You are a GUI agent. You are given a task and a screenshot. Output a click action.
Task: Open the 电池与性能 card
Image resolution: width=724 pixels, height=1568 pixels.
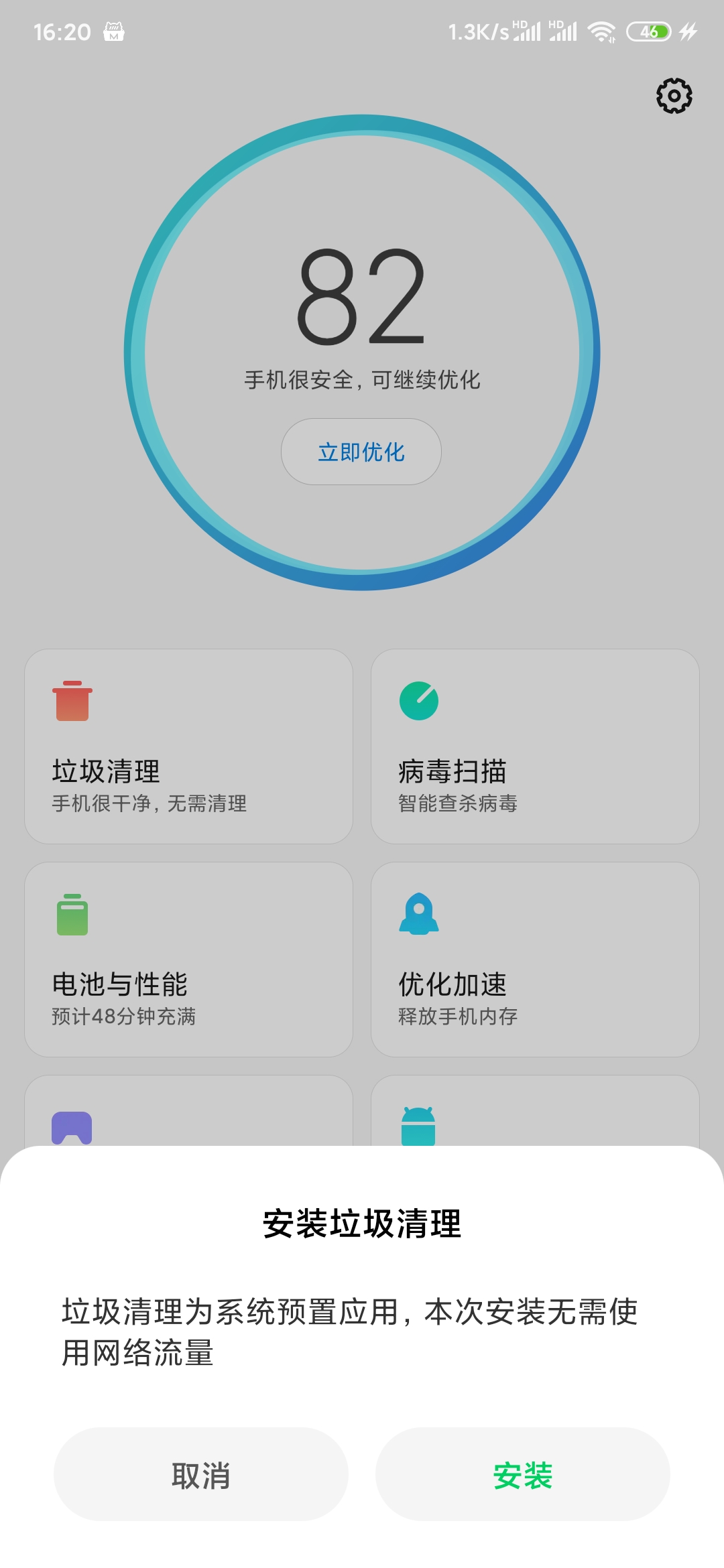tap(188, 959)
